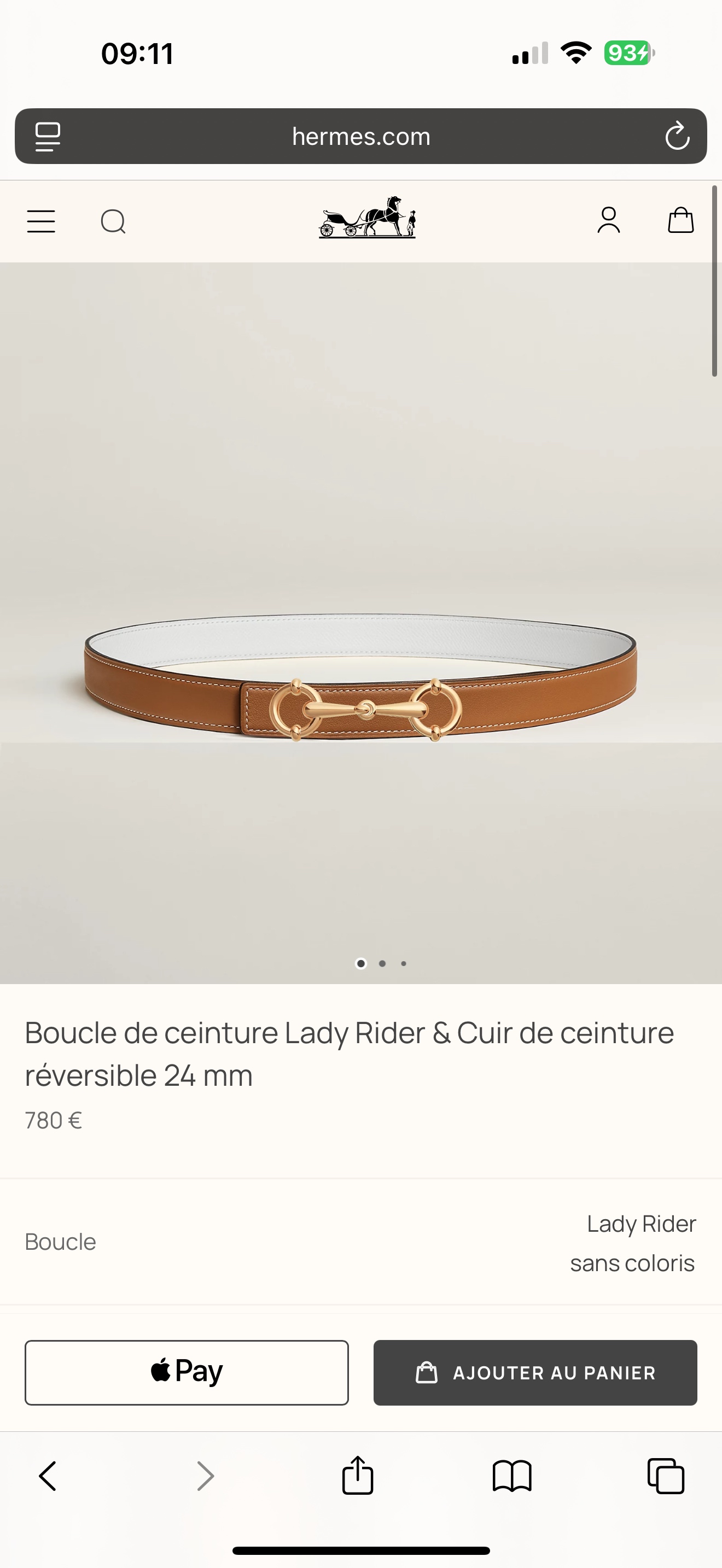
Task: Open the account profile icon
Action: point(608,220)
